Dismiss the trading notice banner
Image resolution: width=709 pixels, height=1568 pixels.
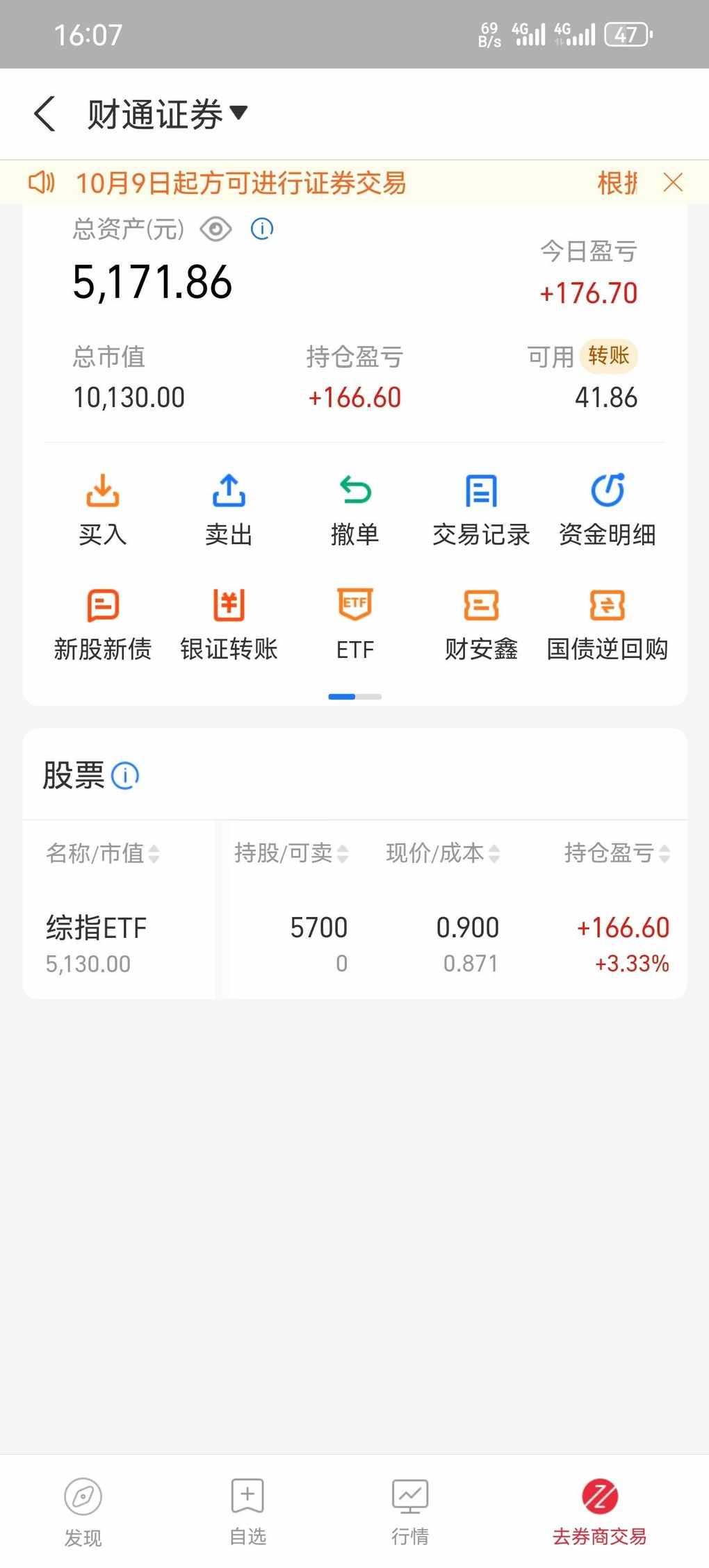pyautogui.click(x=673, y=183)
